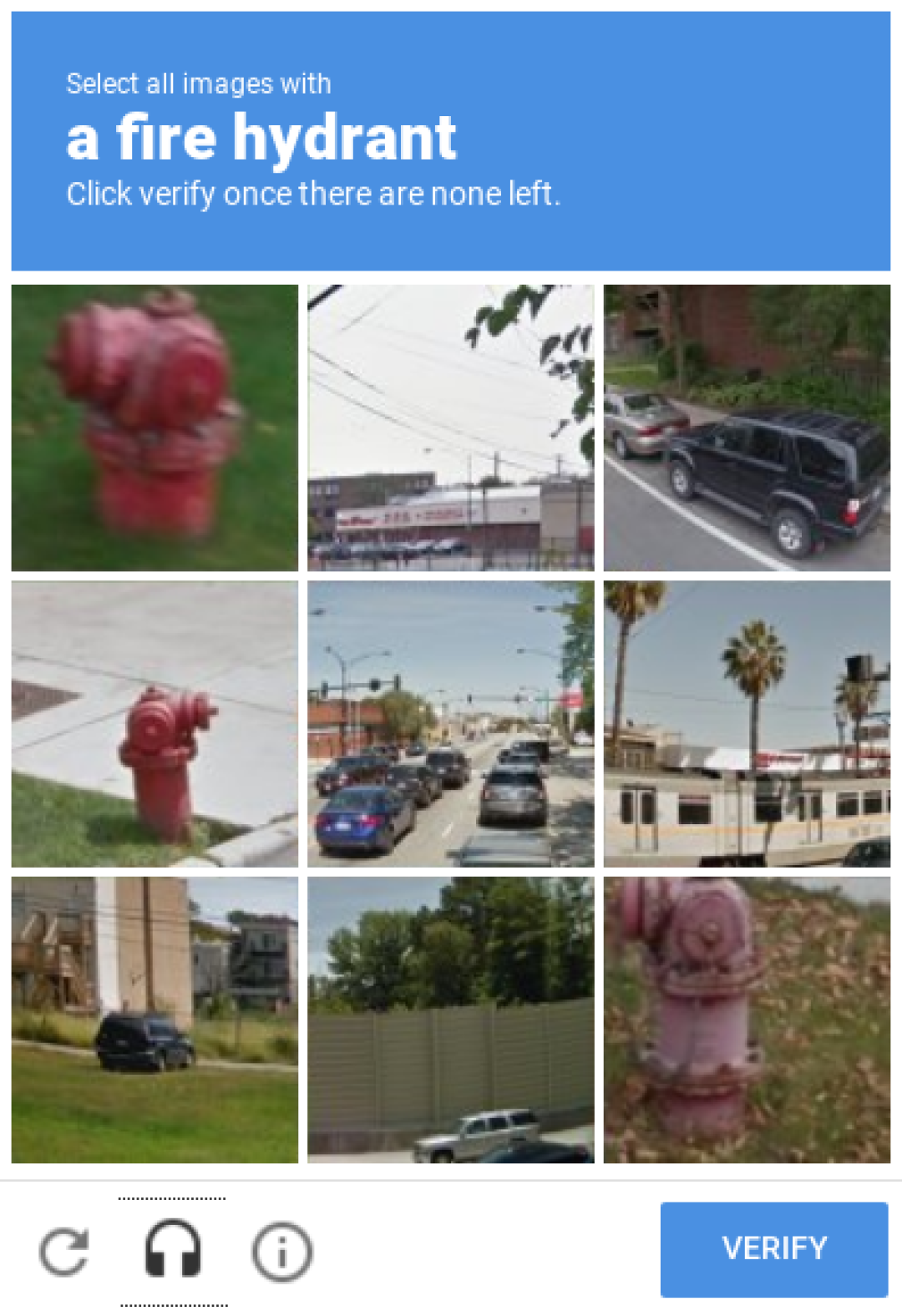
Task: Tap the VERIFY button
Action: [773, 1248]
